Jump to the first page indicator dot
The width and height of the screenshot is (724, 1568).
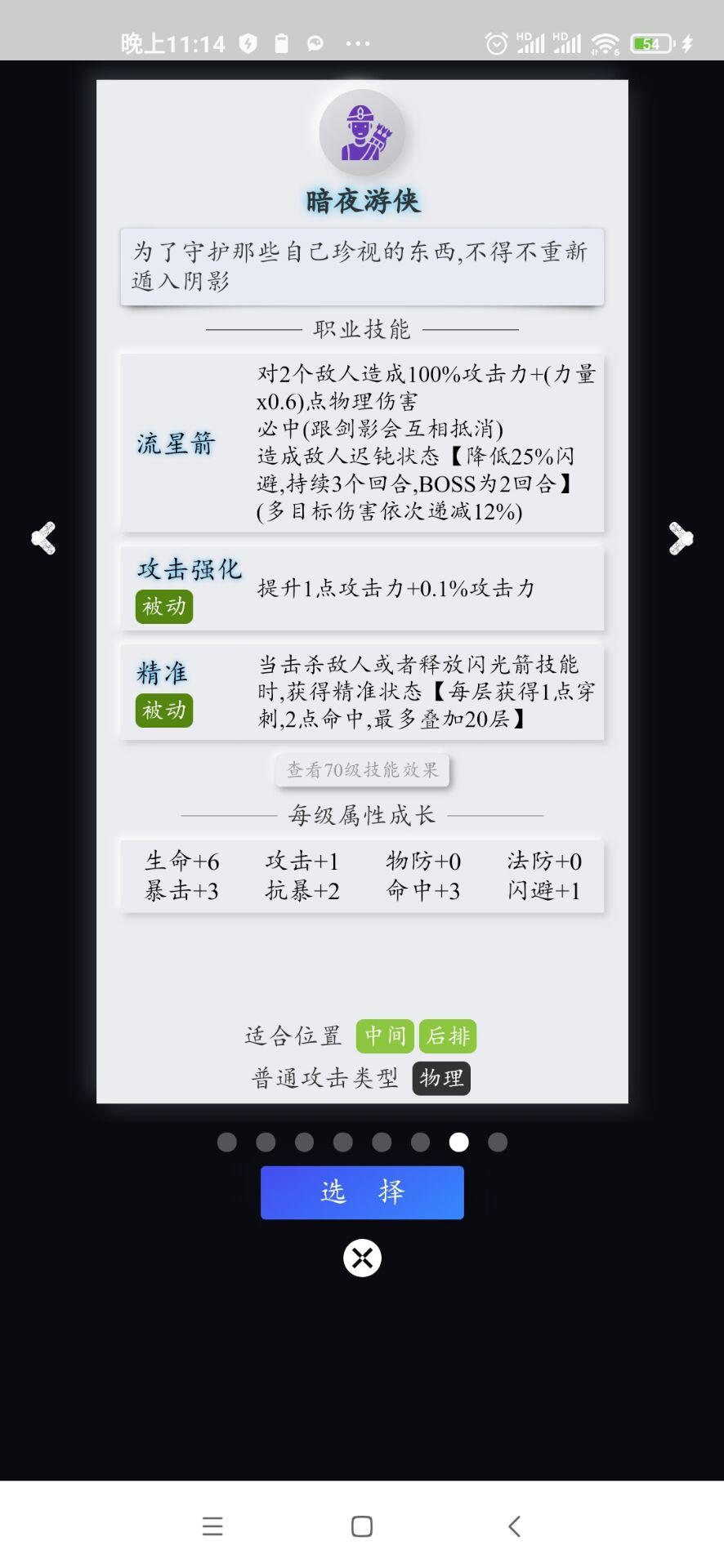(227, 1143)
